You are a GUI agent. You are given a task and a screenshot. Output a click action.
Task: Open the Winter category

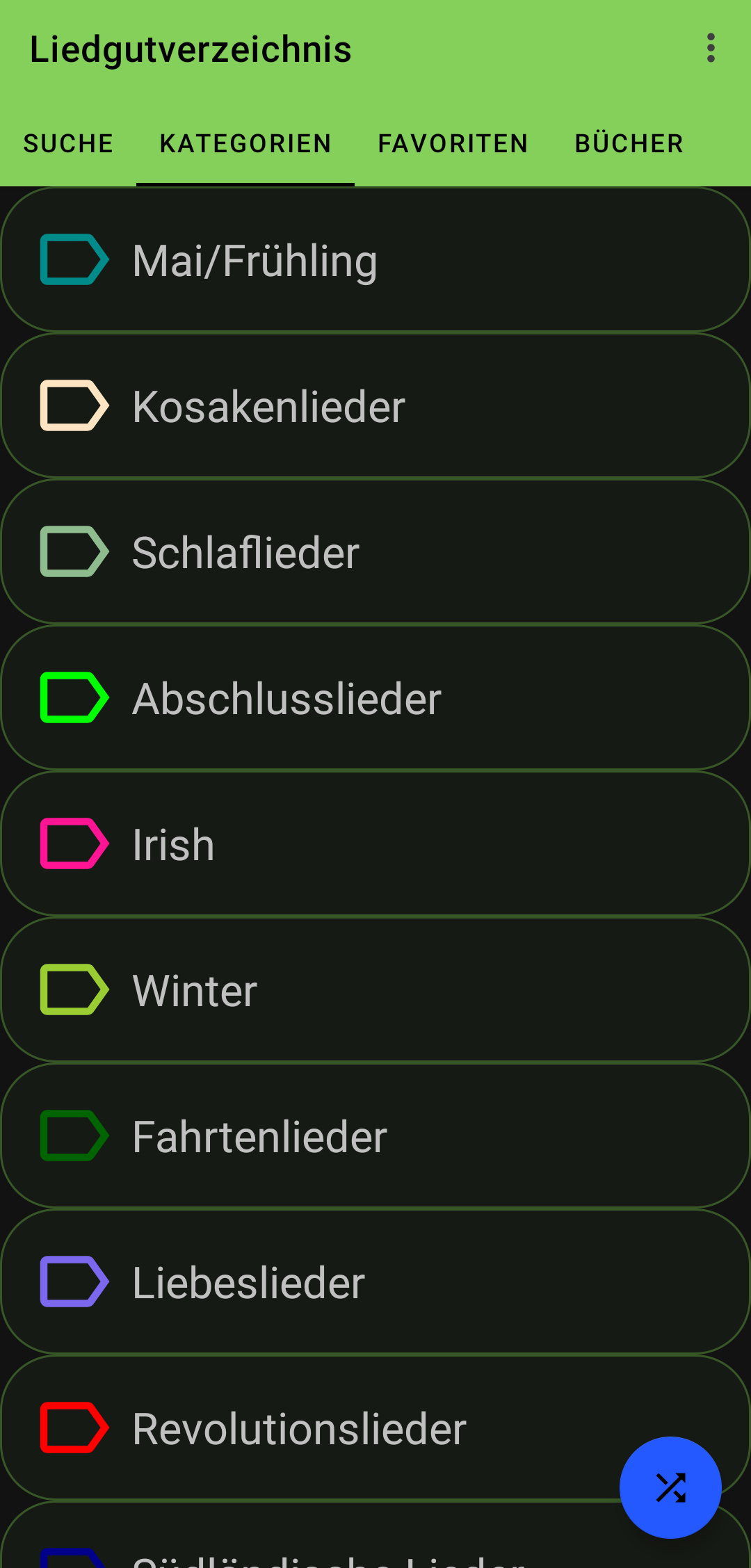click(x=375, y=990)
